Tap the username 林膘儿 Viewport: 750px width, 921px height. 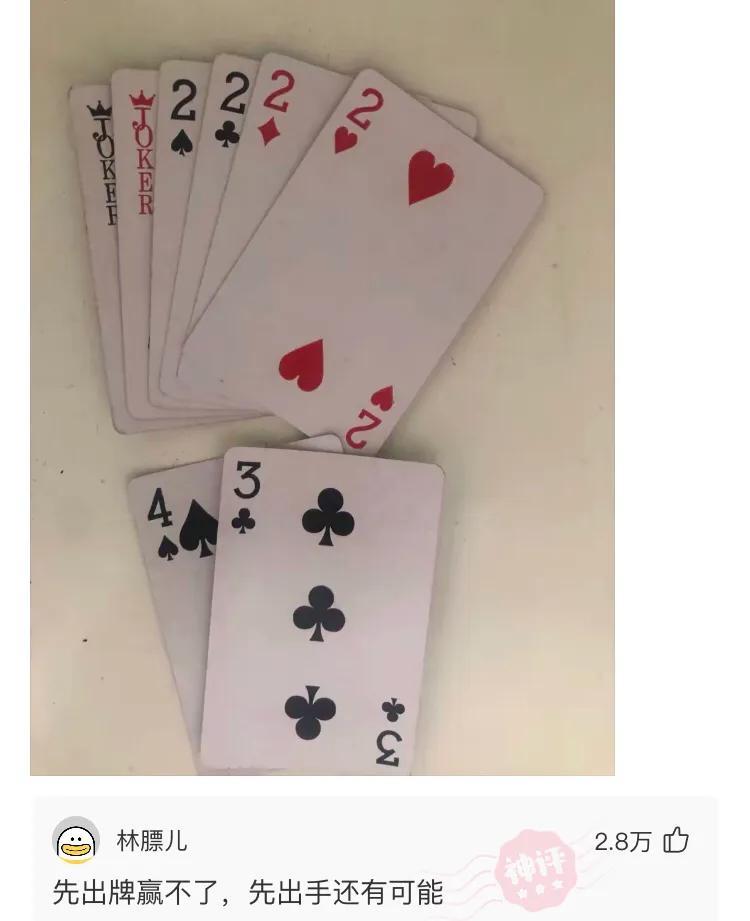click(x=152, y=841)
